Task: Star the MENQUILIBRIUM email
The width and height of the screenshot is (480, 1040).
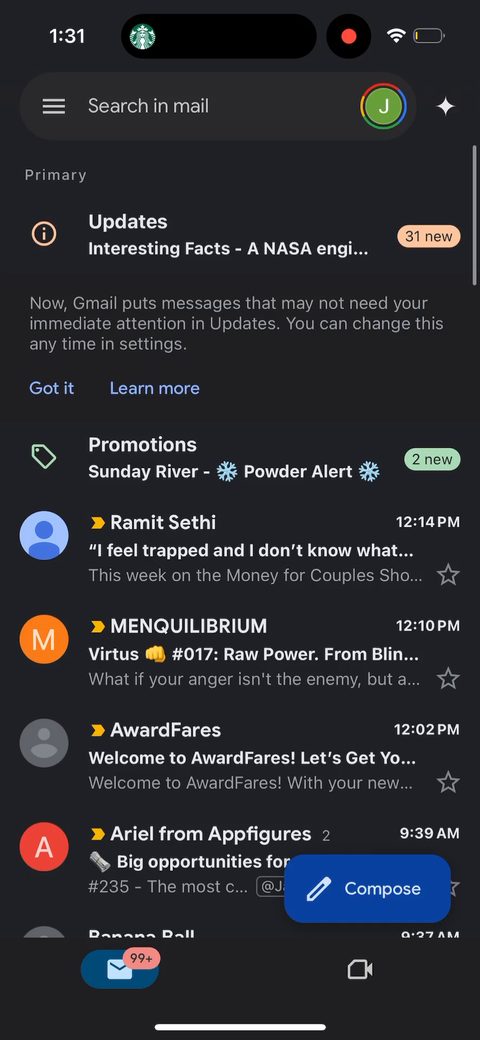Action: (x=448, y=678)
